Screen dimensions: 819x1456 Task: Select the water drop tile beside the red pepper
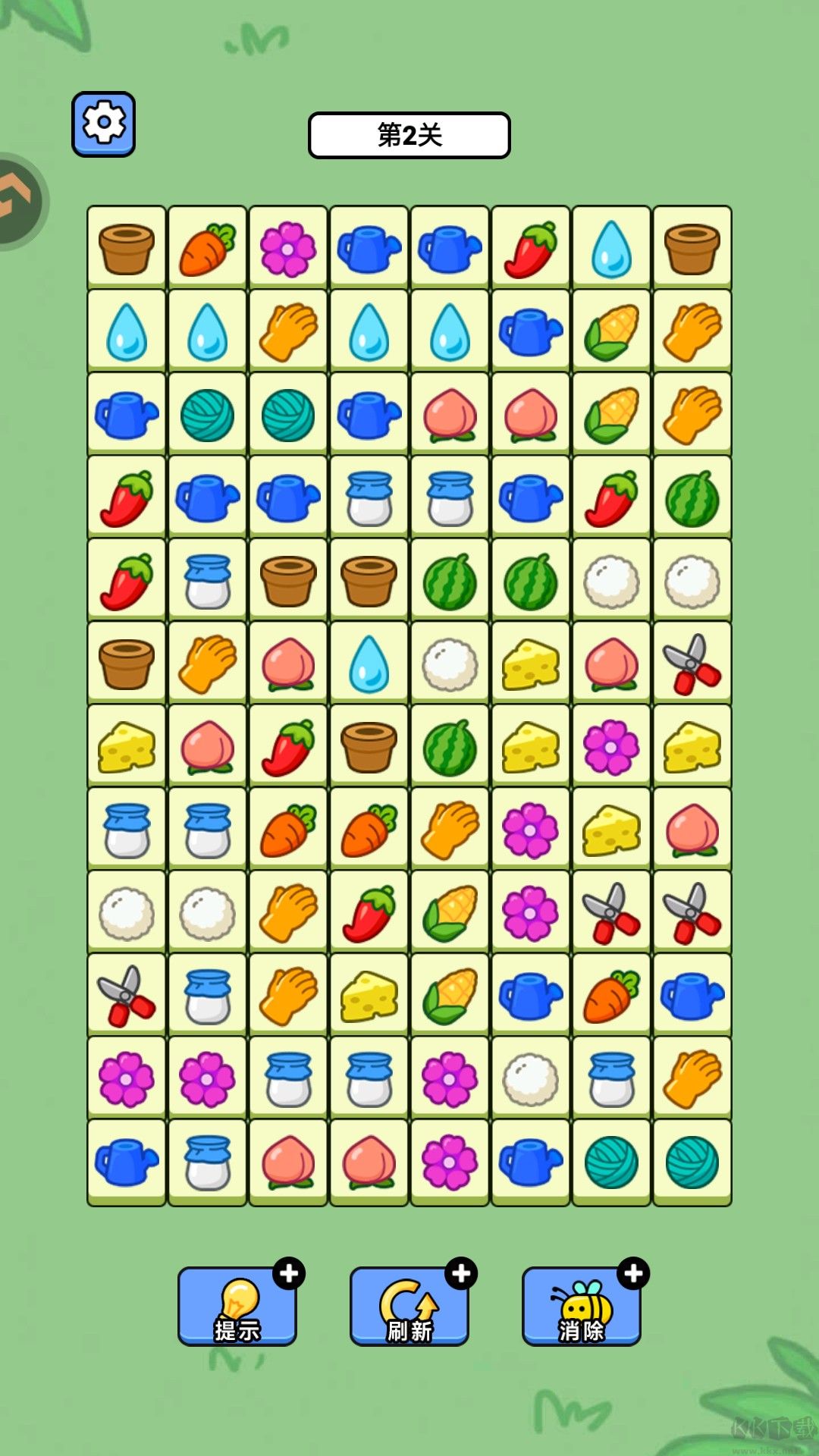(x=611, y=249)
